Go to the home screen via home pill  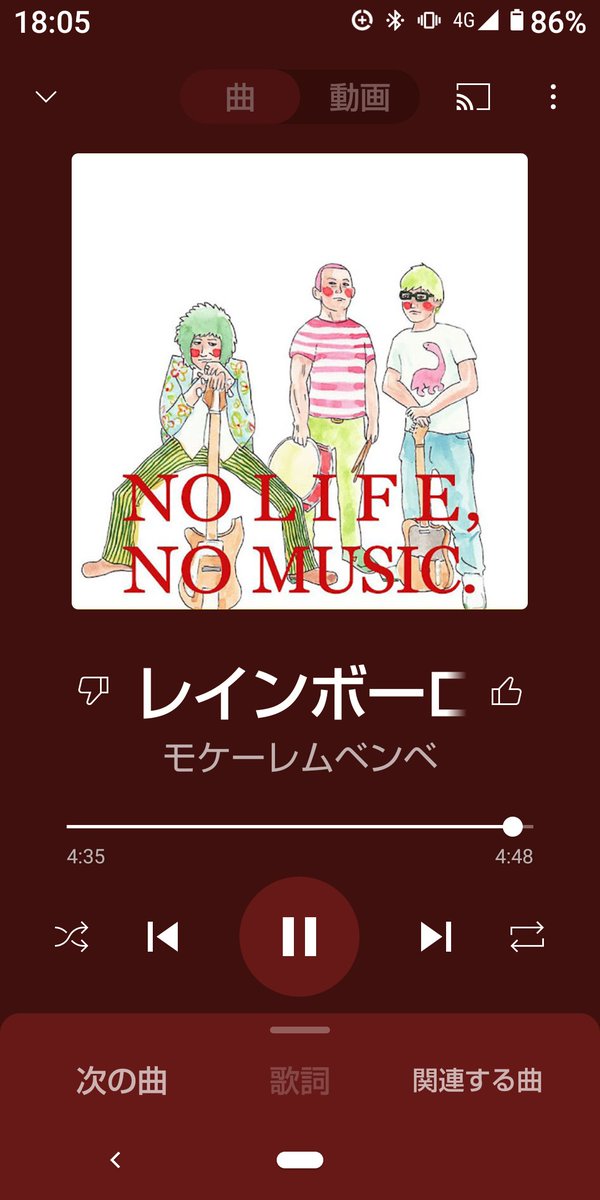click(x=300, y=1160)
